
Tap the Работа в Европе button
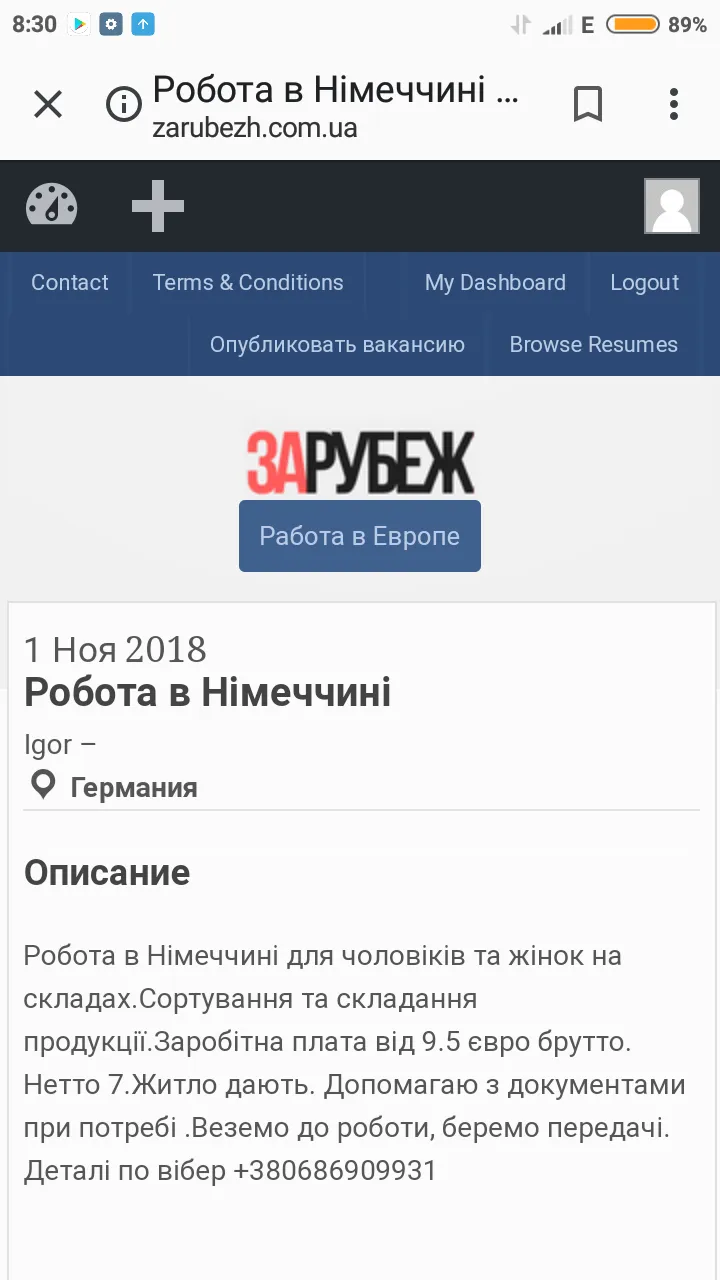pyautogui.click(x=360, y=536)
